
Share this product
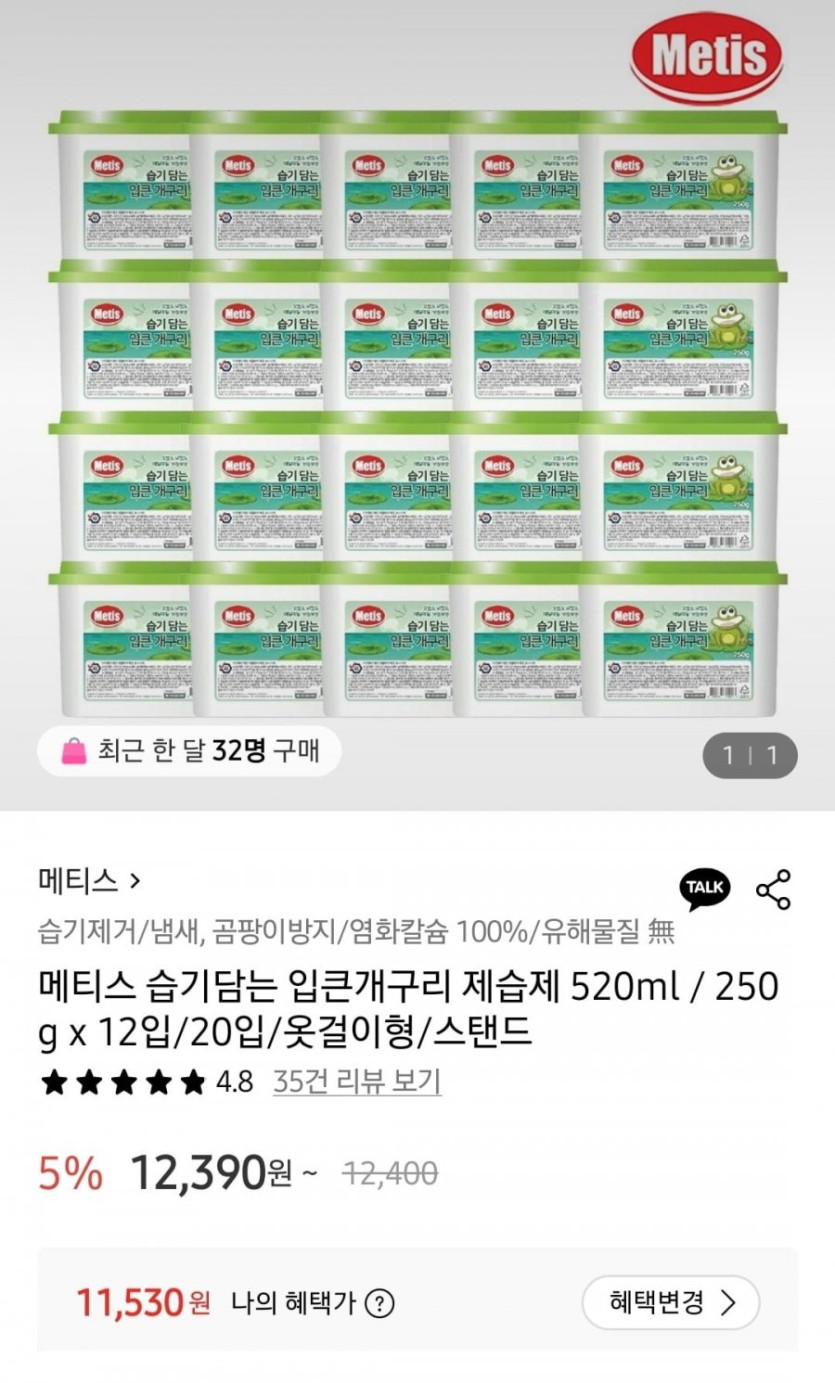click(772, 889)
